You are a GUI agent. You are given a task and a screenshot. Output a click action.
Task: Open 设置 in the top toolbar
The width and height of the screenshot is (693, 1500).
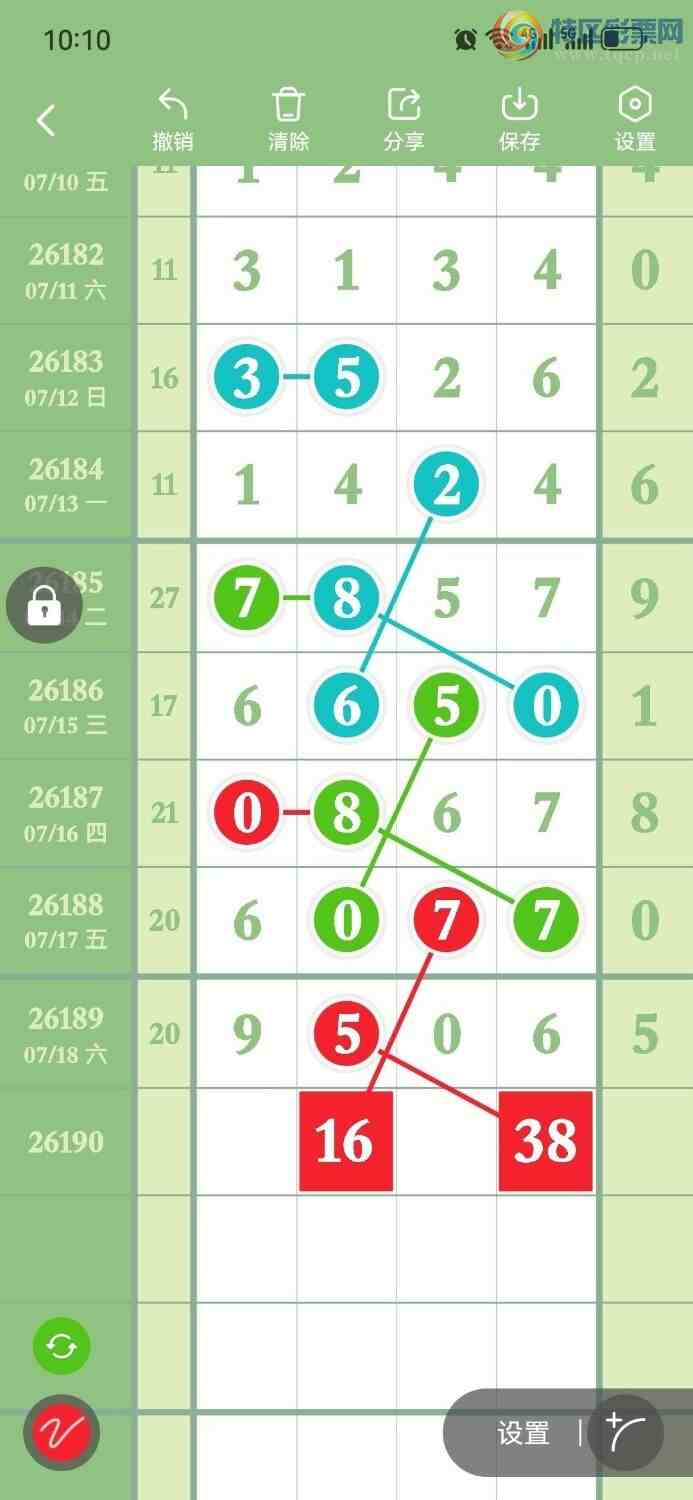pyautogui.click(x=635, y=120)
